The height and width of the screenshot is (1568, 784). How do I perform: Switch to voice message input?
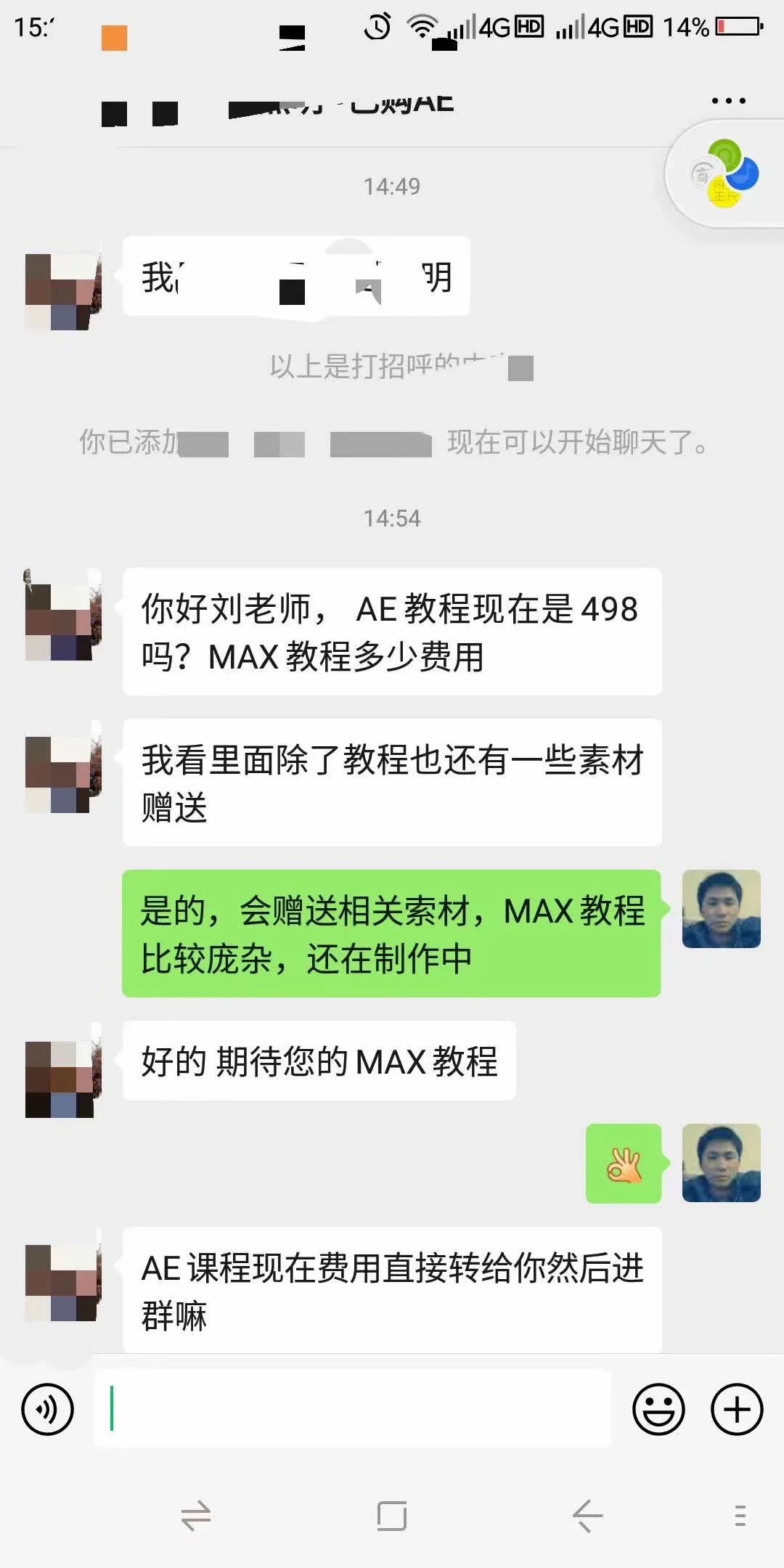48,1409
